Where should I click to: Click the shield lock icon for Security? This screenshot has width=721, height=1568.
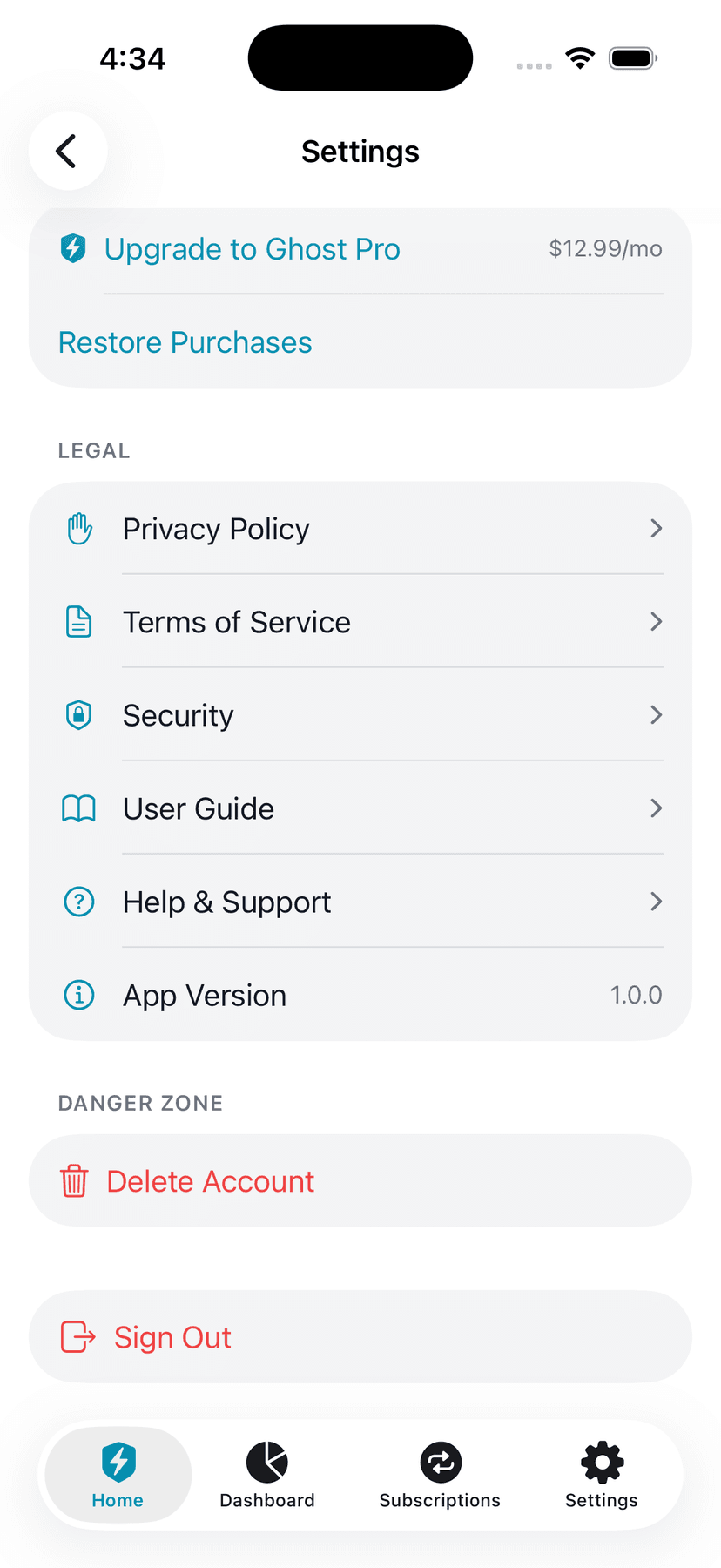click(x=79, y=714)
